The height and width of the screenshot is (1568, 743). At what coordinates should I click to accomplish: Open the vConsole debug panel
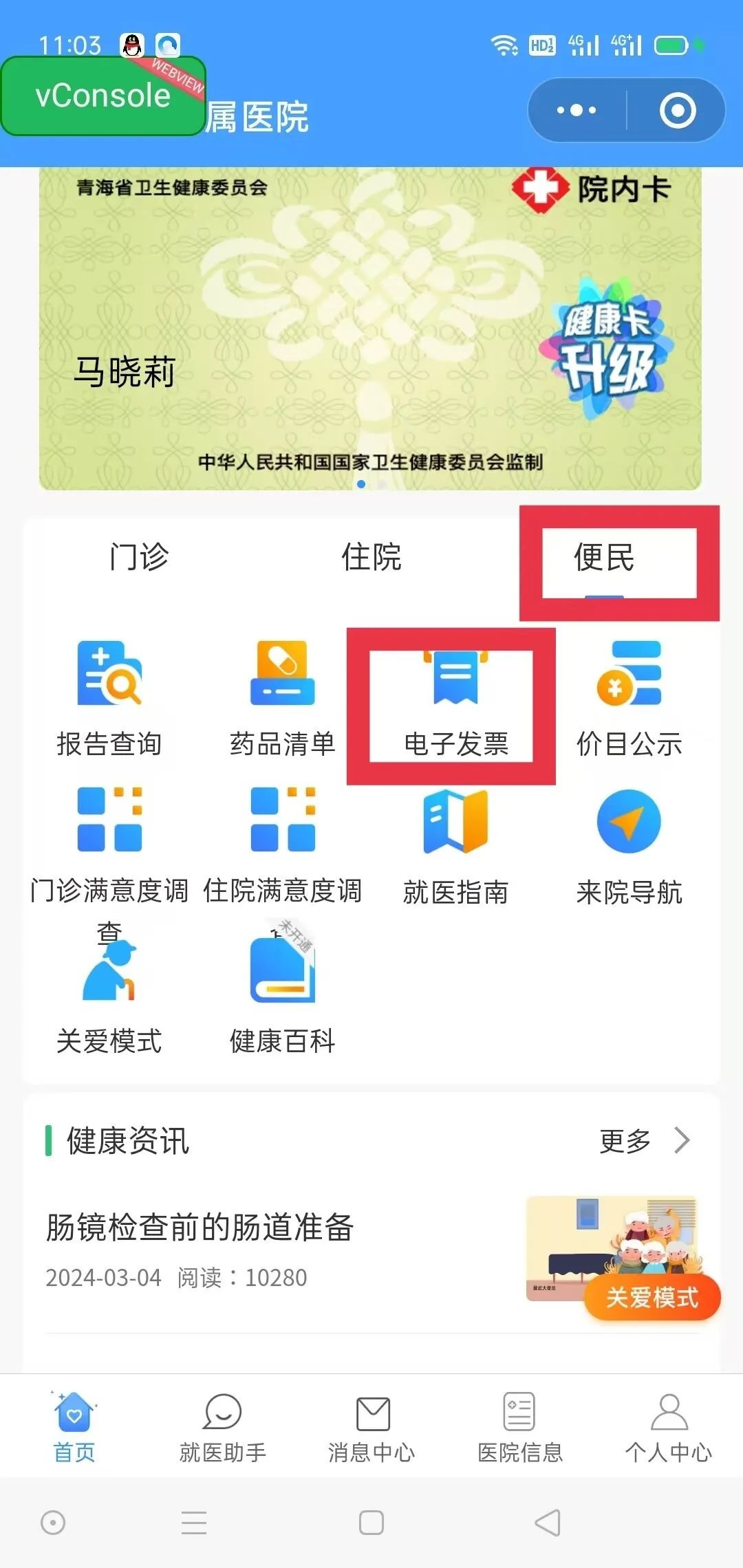[103, 96]
